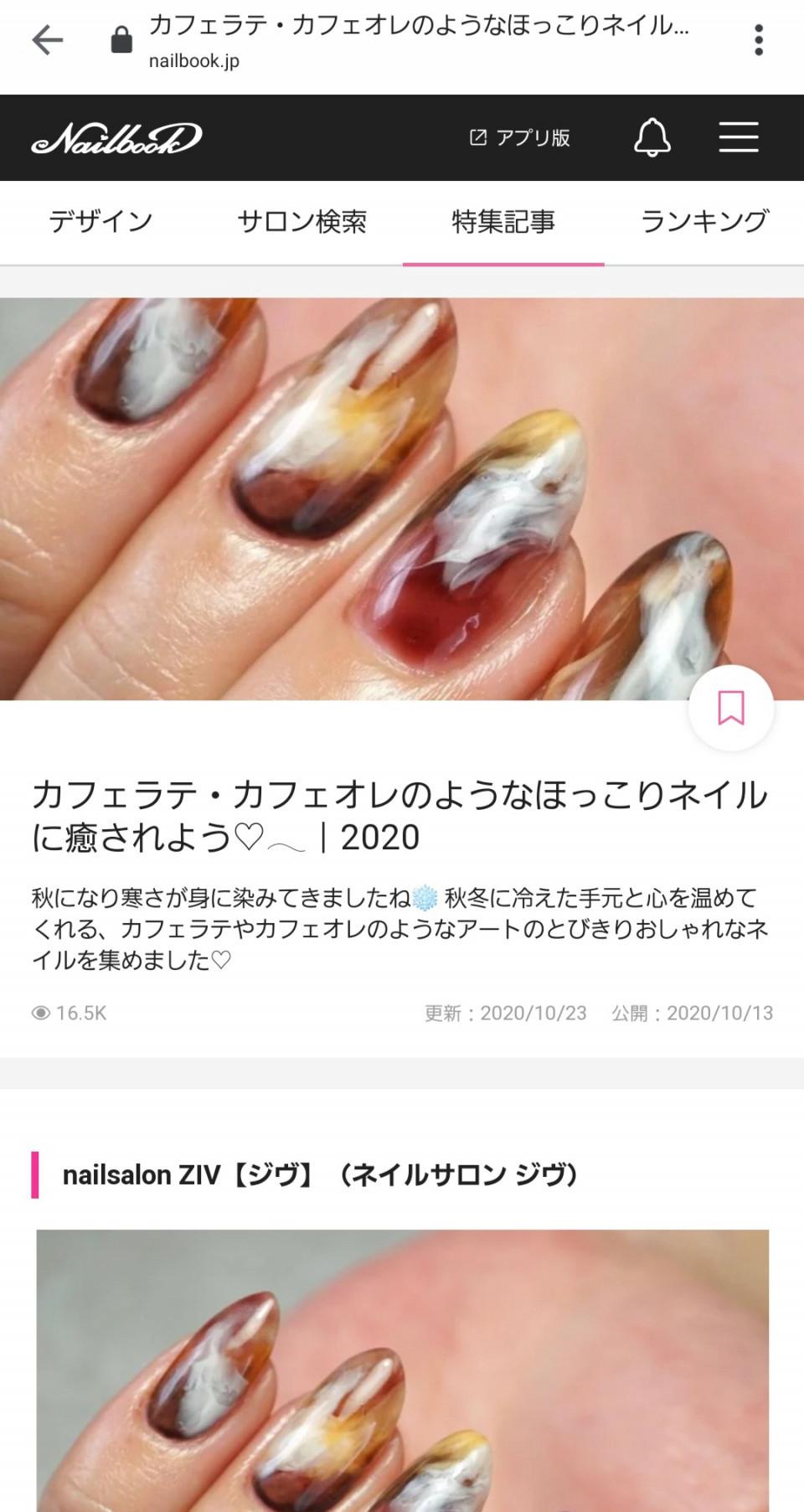Open the nailsalon ZIV nail photo
This screenshot has height=1512, width=804.
point(402,1370)
